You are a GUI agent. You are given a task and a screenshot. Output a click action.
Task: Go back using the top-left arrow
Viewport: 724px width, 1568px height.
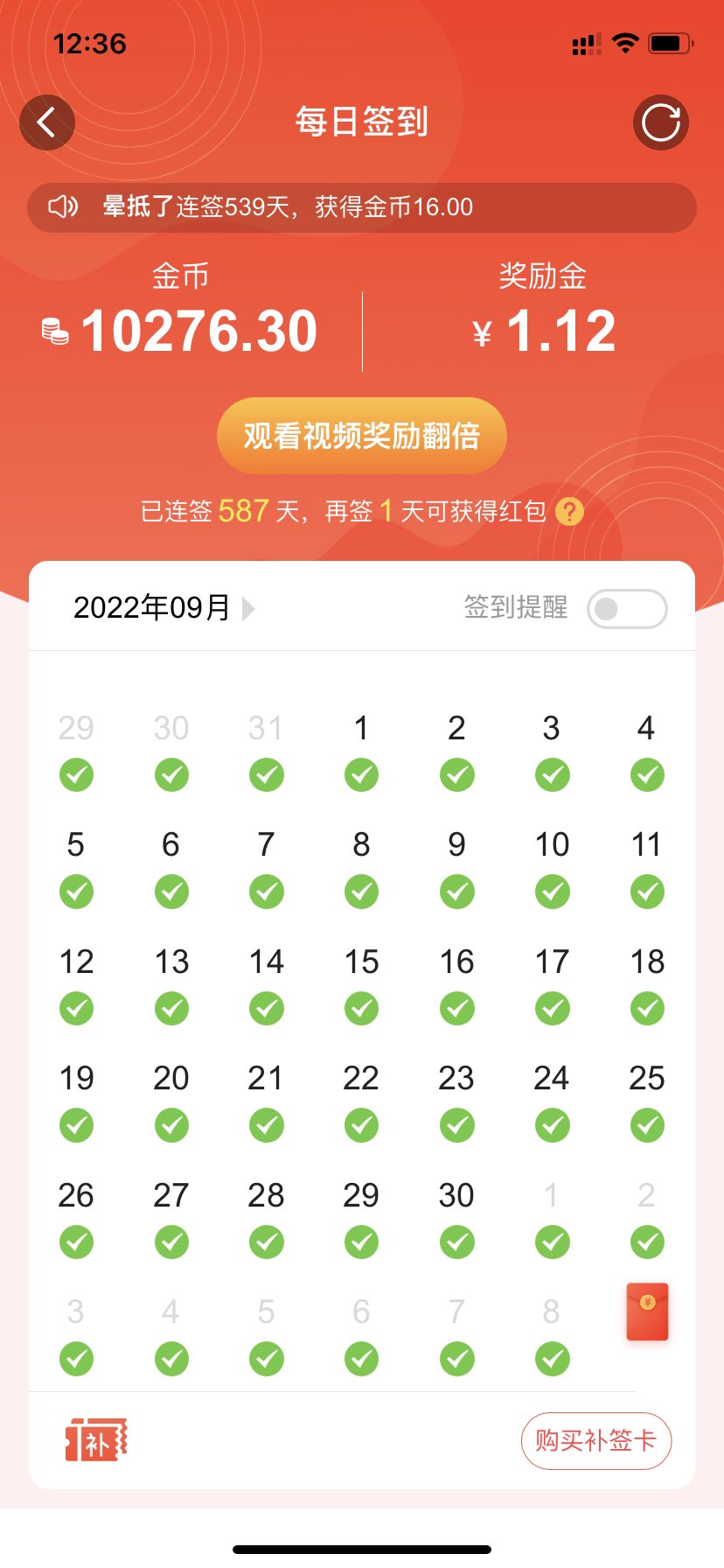[x=47, y=122]
